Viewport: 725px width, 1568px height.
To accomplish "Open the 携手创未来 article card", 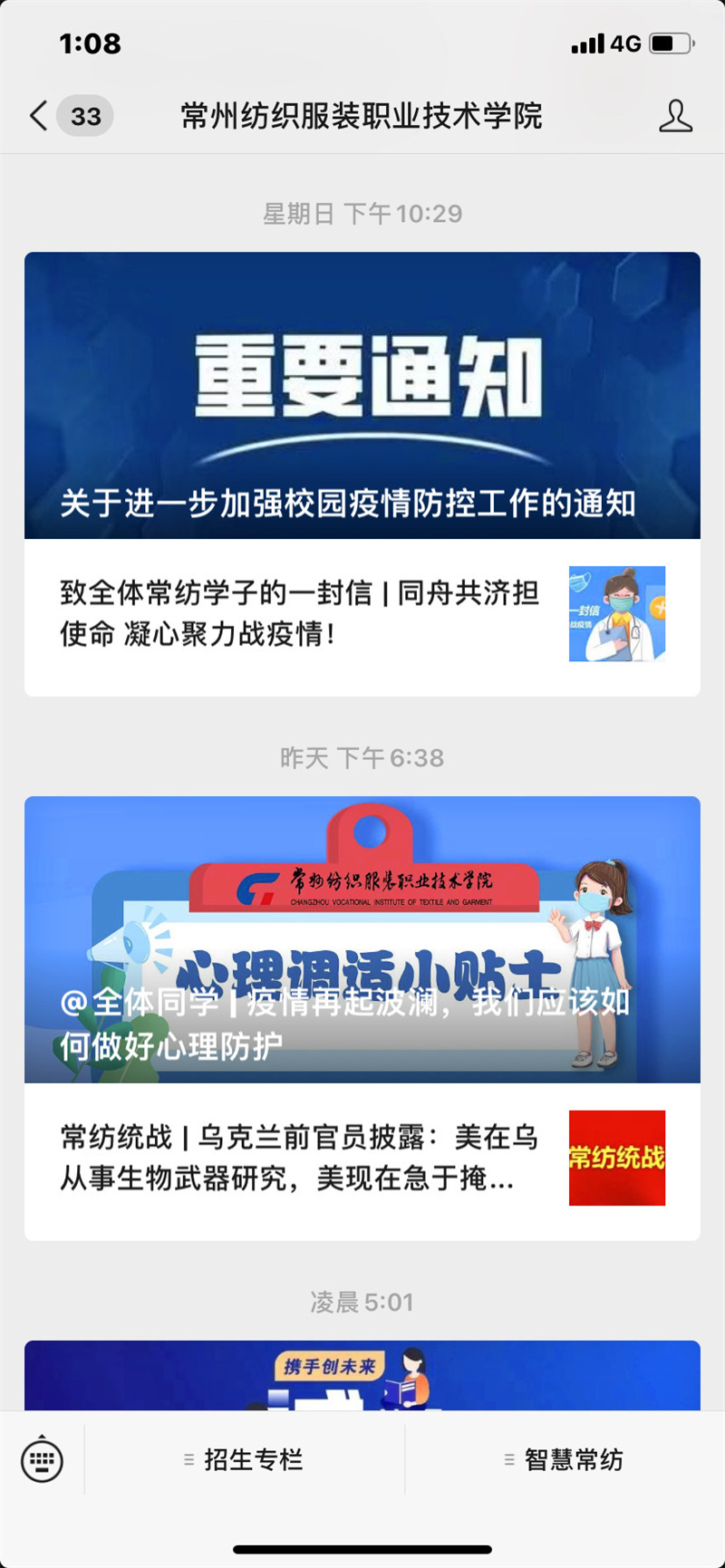I will pos(362,1375).
